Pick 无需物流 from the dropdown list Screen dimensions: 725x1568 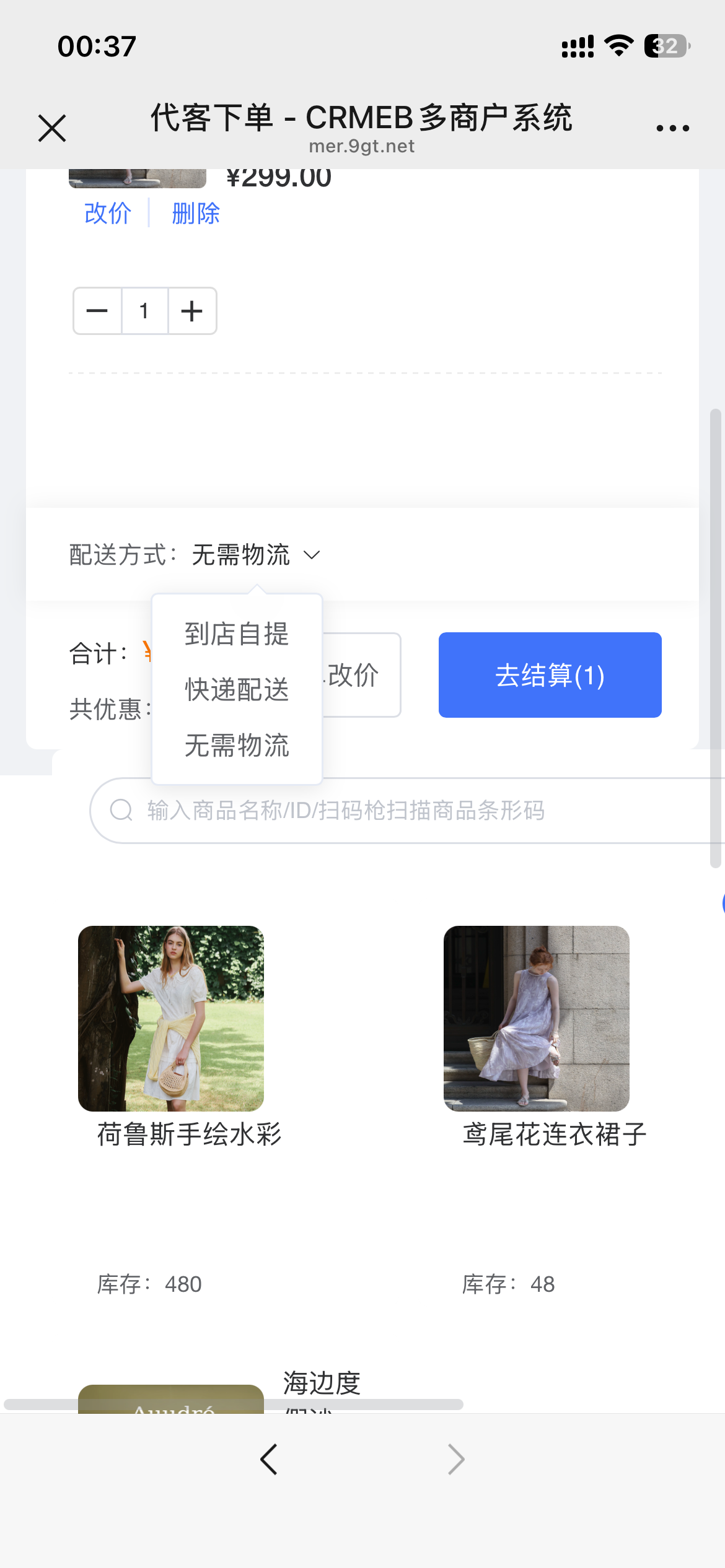tap(237, 745)
